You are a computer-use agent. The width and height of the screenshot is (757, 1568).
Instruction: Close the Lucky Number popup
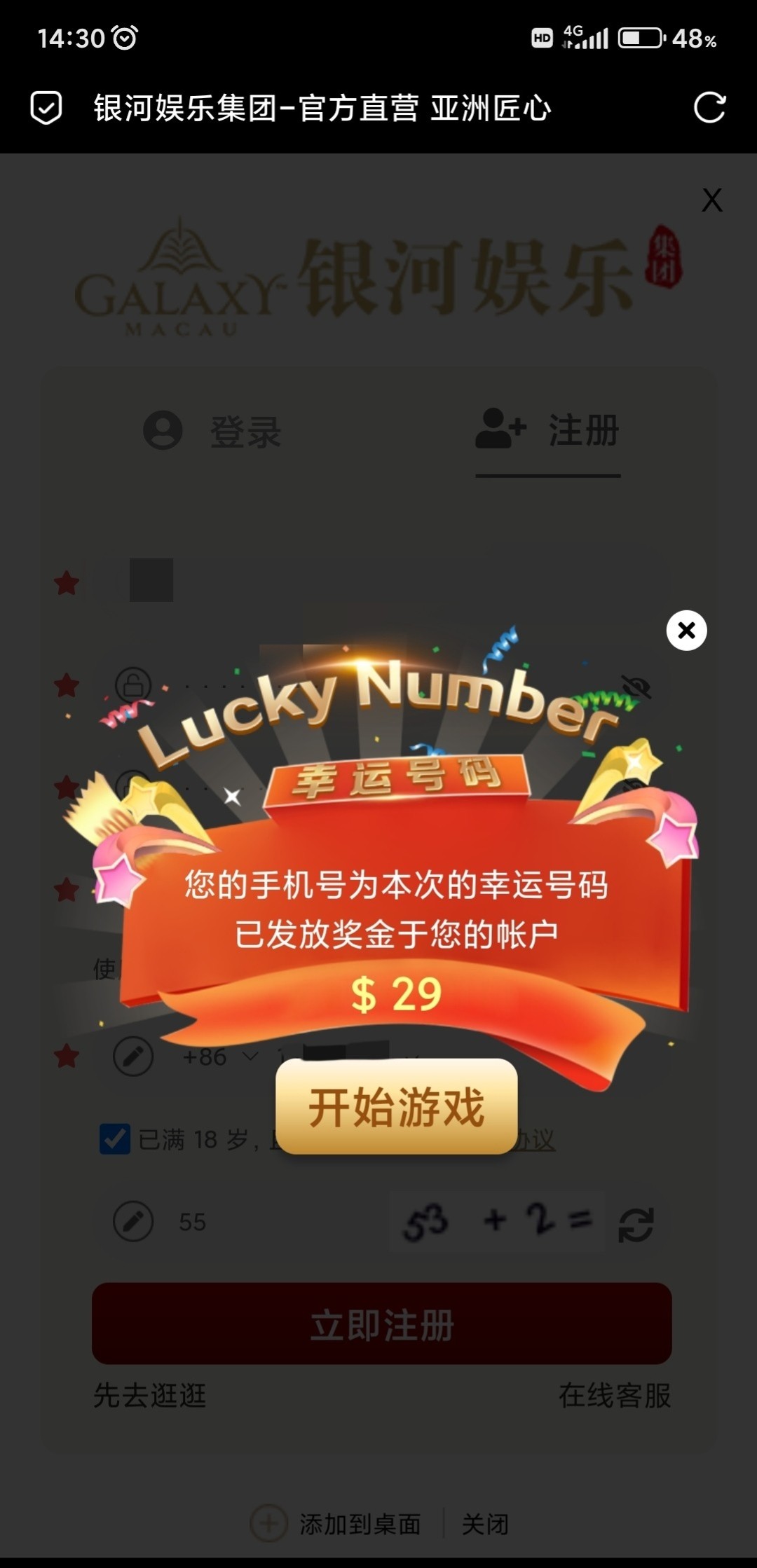(x=686, y=631)
